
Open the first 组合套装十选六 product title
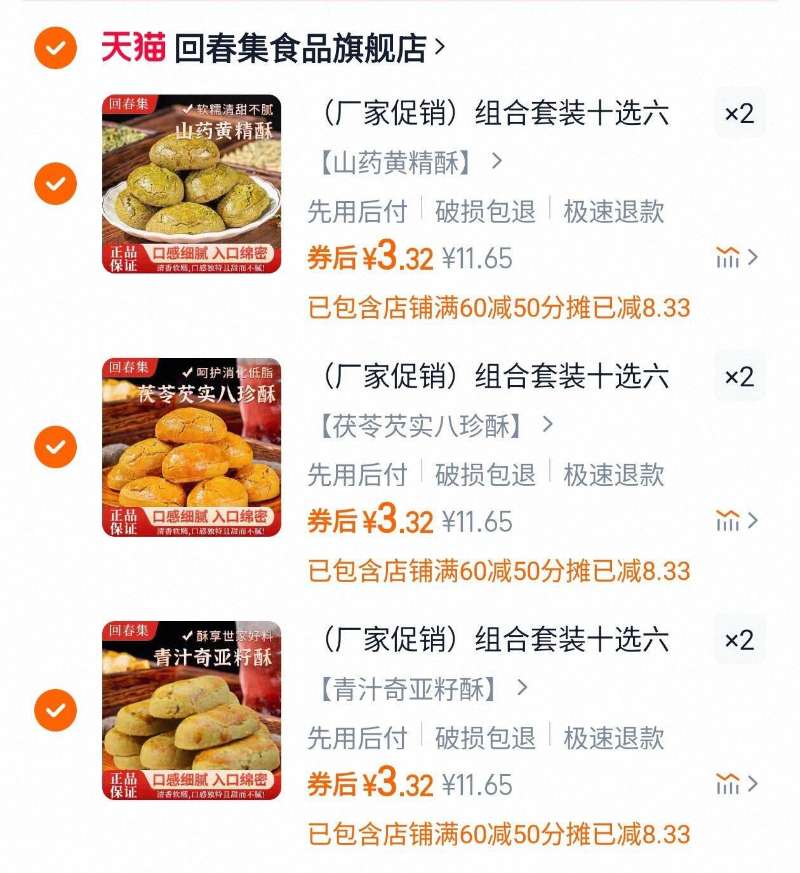coord(495,112)
